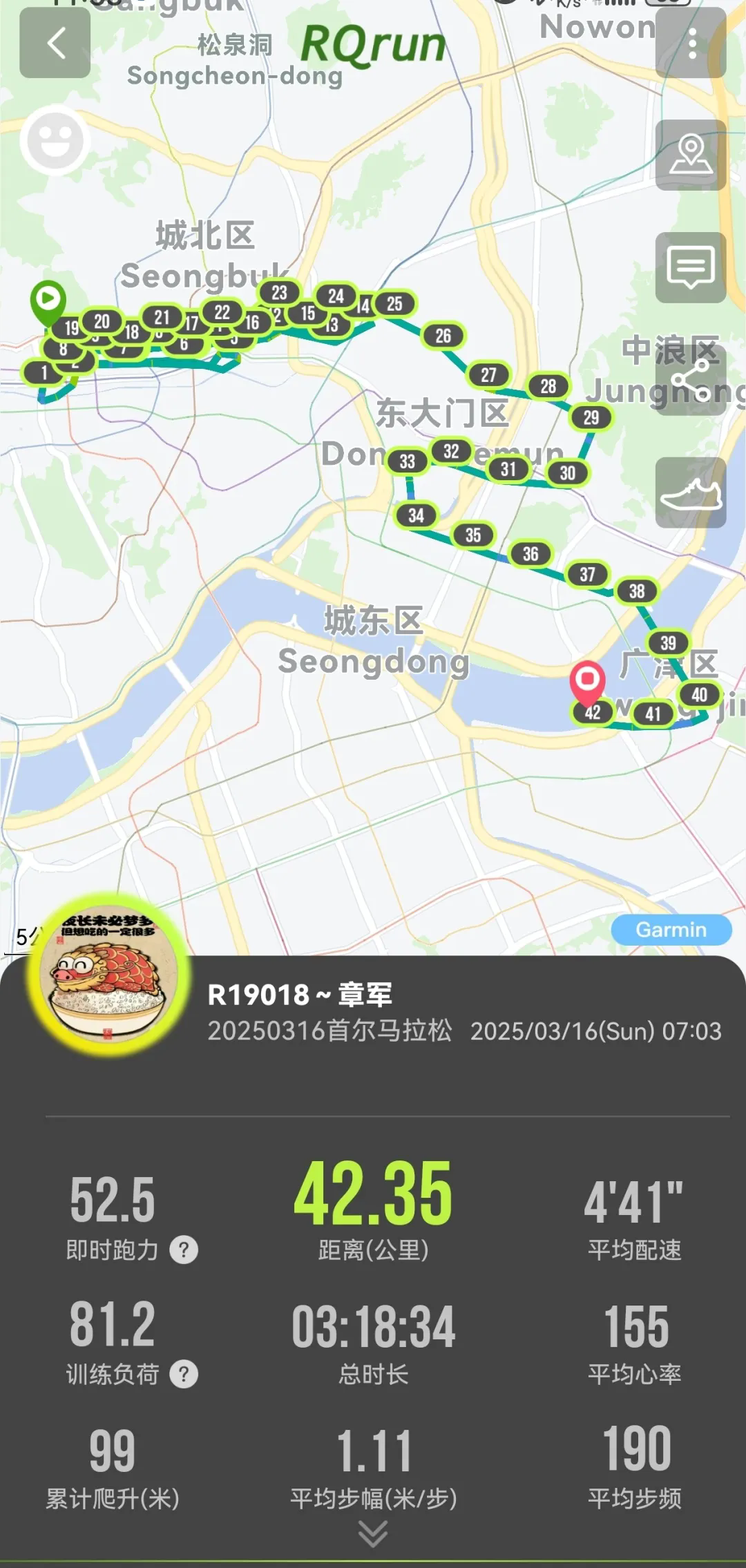Tap the smiley face mood icon

(x=55, y=142)
